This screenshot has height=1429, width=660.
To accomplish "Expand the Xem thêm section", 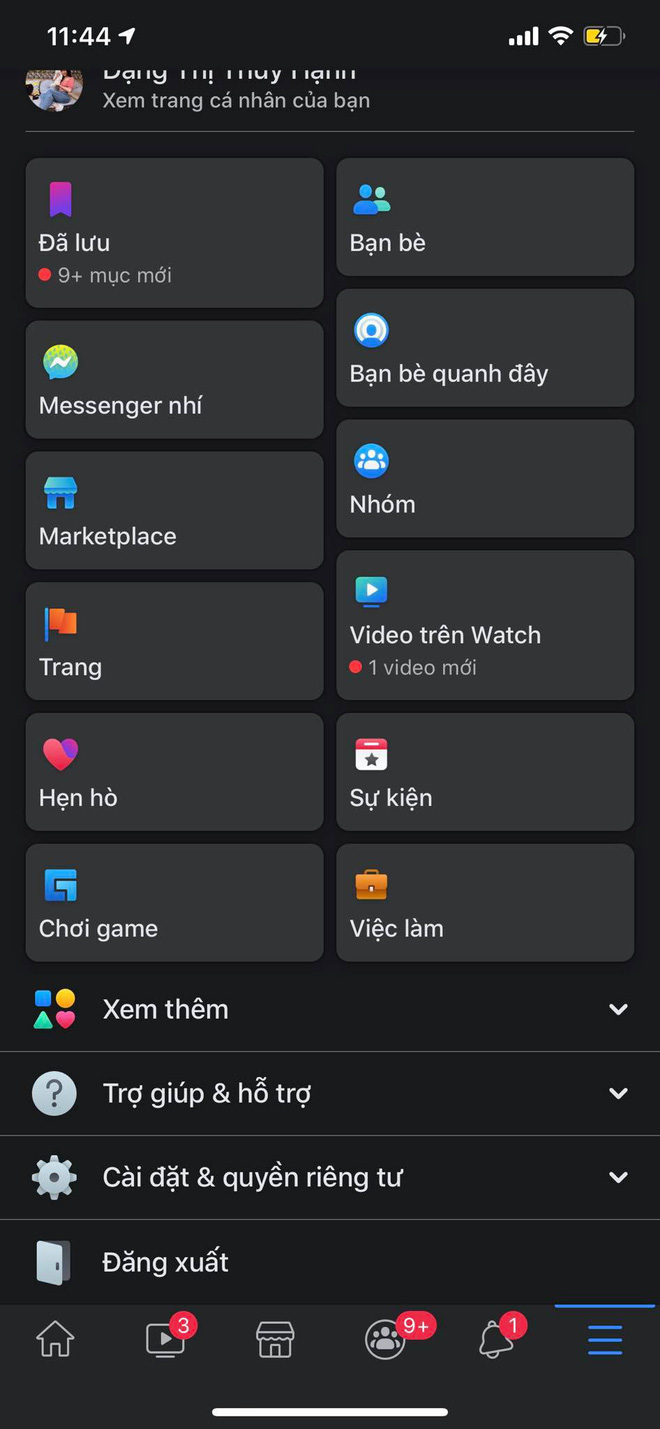I will [330, 1009].
